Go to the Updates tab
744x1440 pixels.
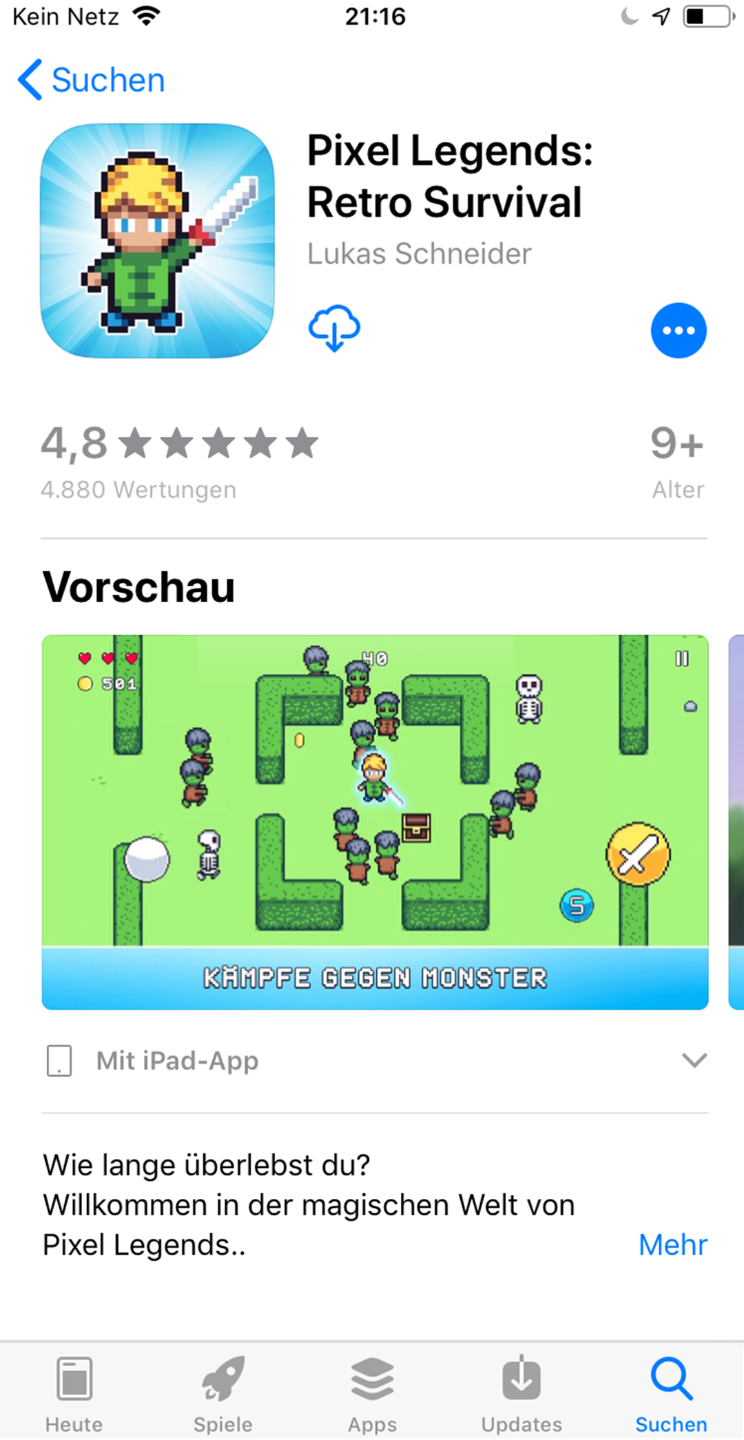pos(521,1394)
